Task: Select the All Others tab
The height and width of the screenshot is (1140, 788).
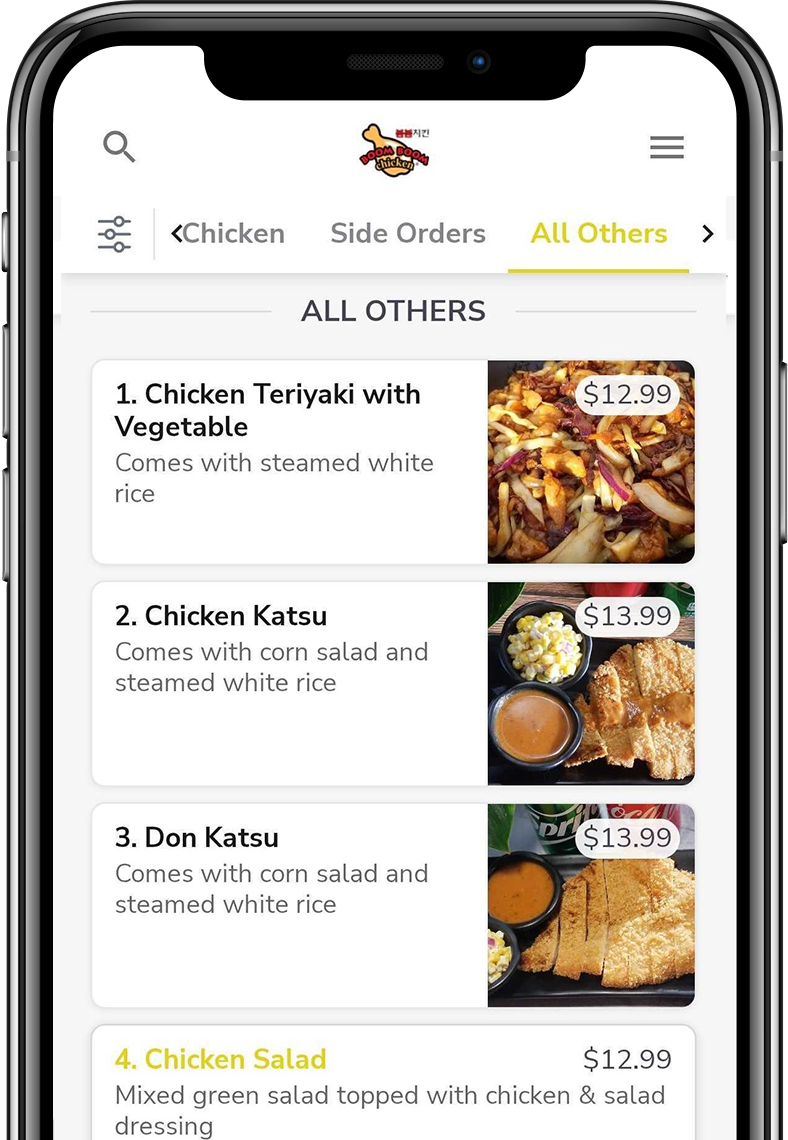Action: pyautogui.click(x=598, y=234)
